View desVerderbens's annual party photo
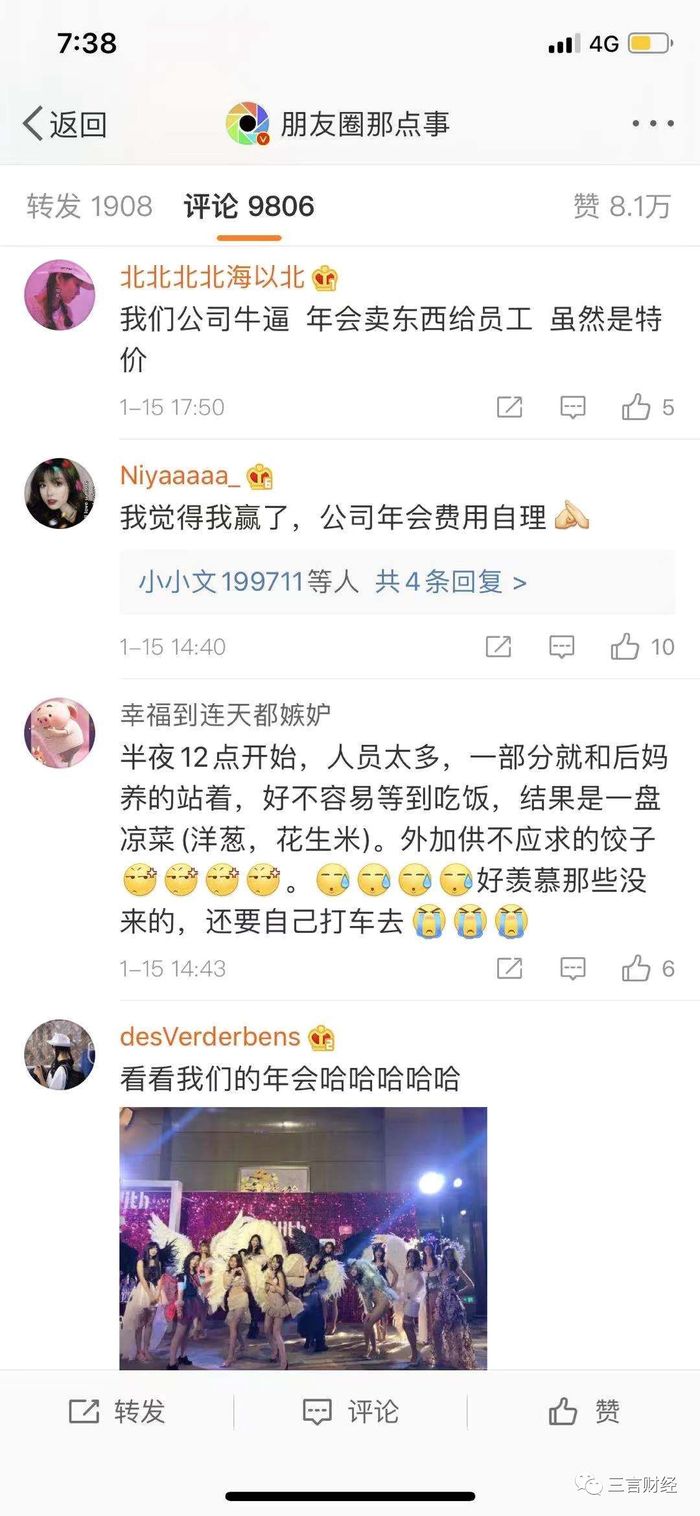 click(303, 1238)
